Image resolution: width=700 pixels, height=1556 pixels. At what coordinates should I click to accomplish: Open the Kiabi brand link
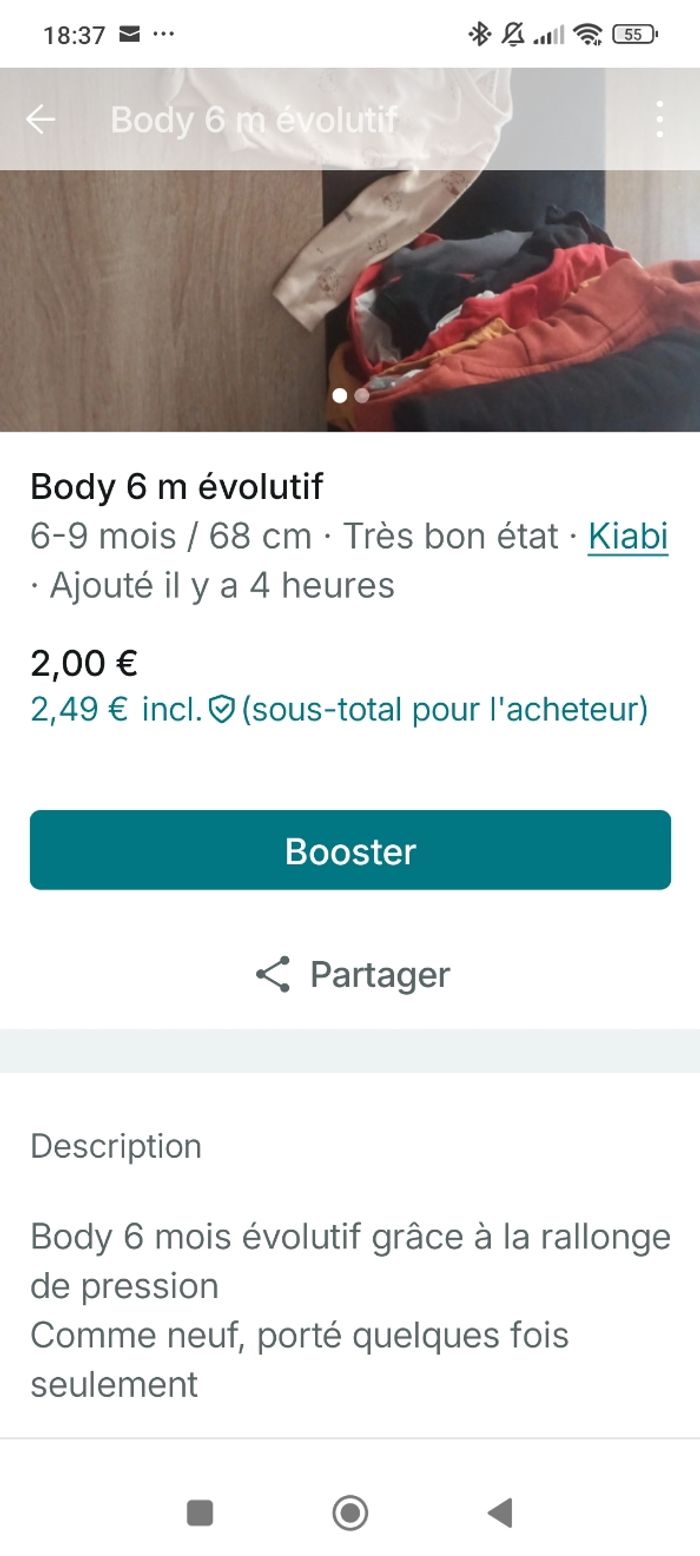(627, 537)
